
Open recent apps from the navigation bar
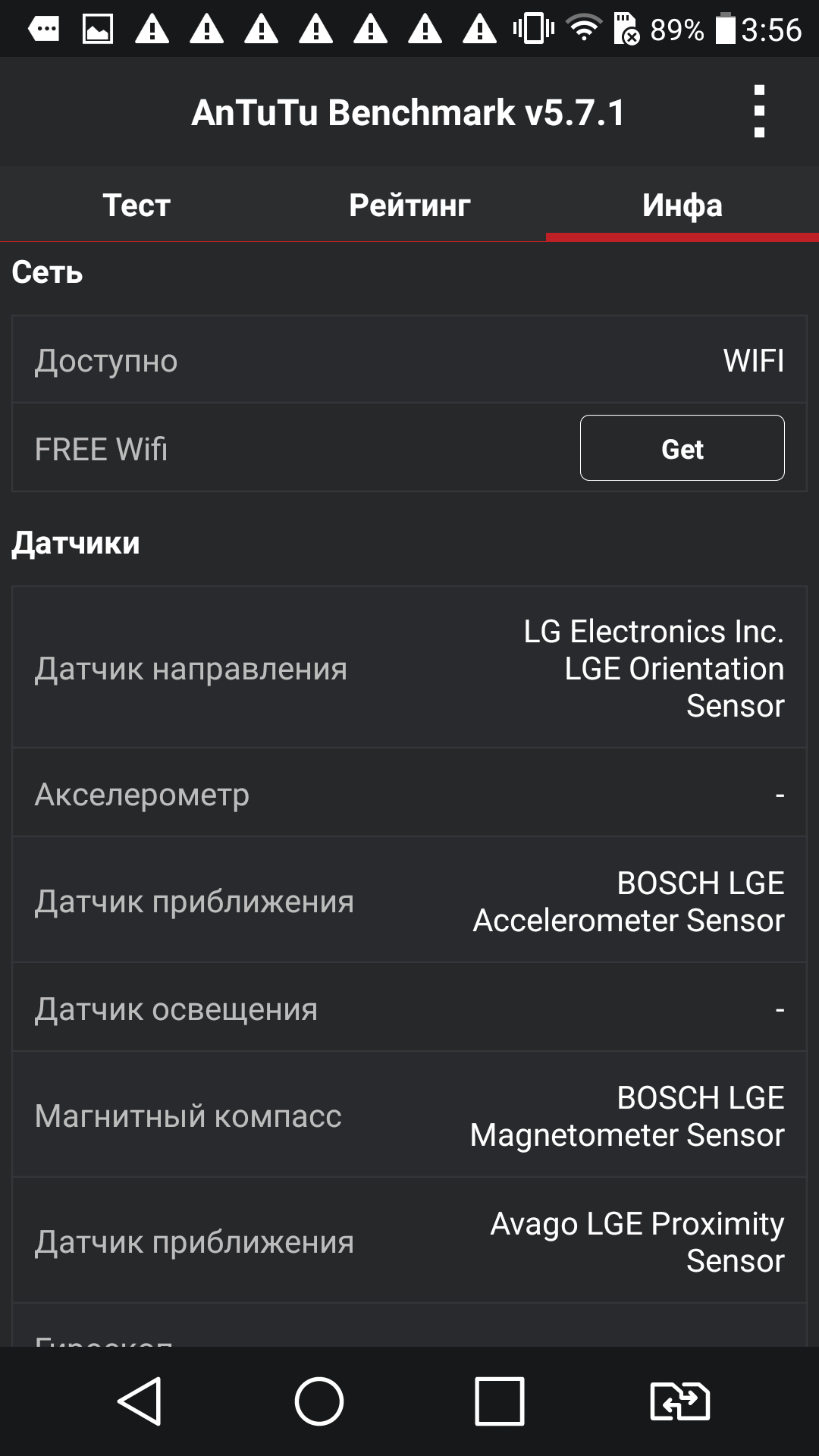499,1401
